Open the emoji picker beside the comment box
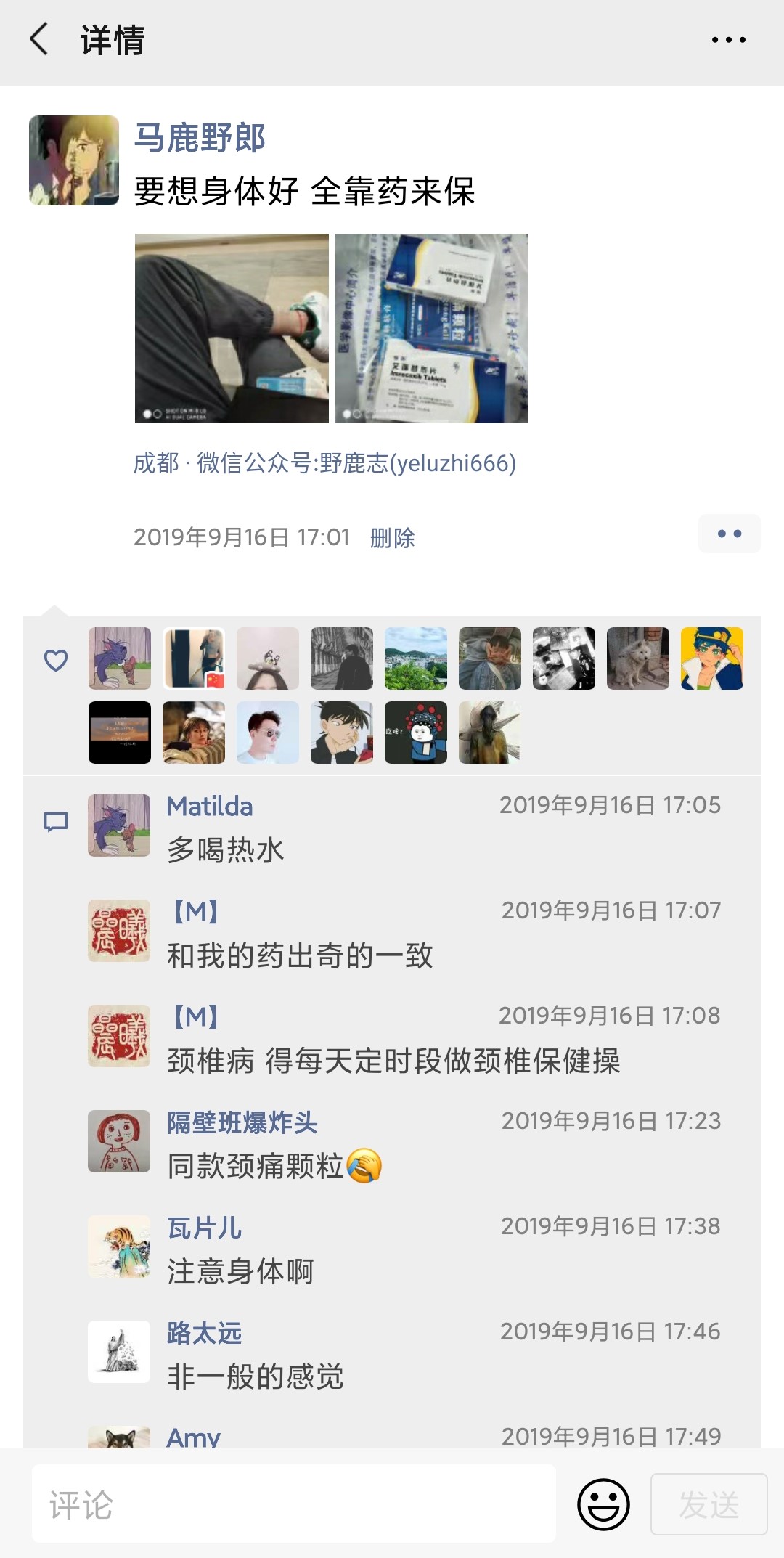 603,1504
